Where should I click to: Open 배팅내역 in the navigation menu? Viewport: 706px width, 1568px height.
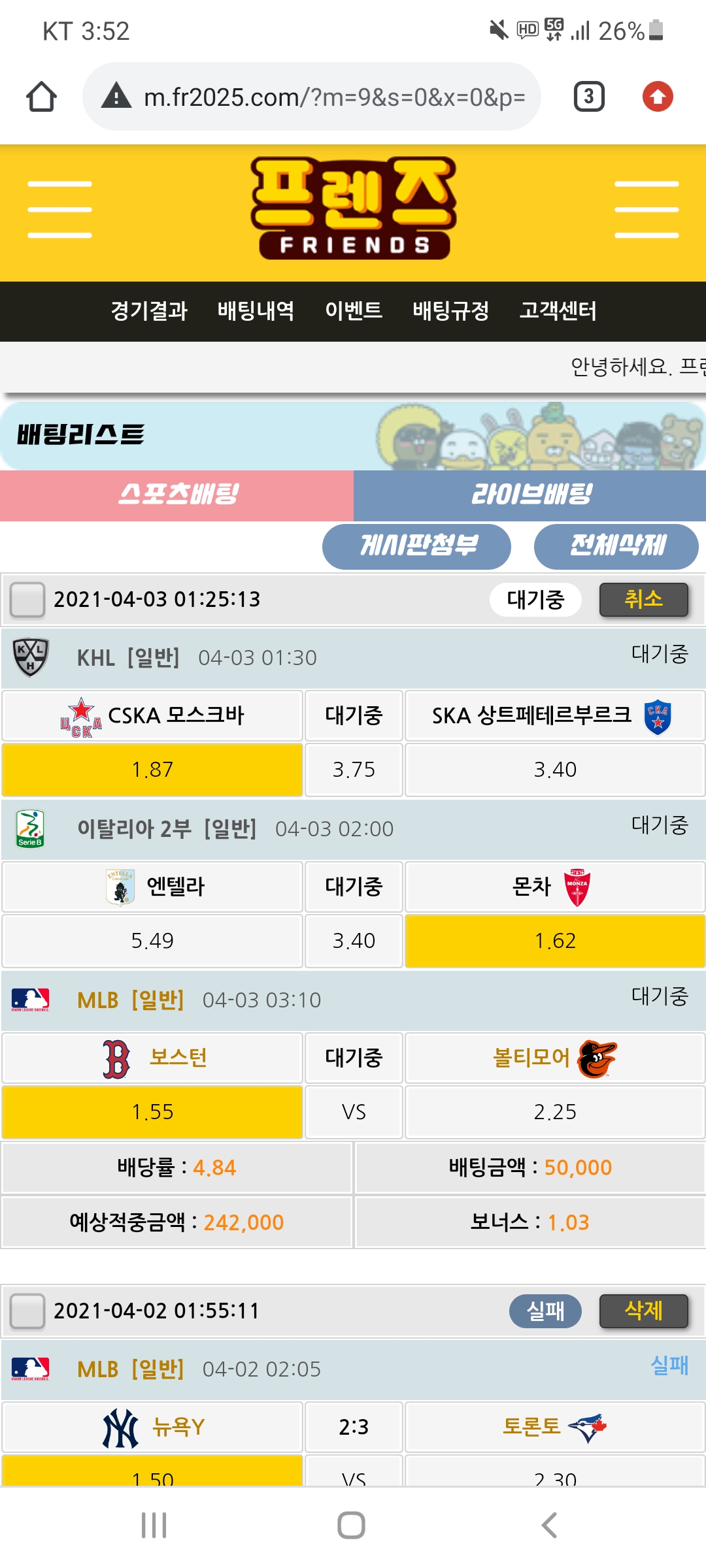pos(256,311)
